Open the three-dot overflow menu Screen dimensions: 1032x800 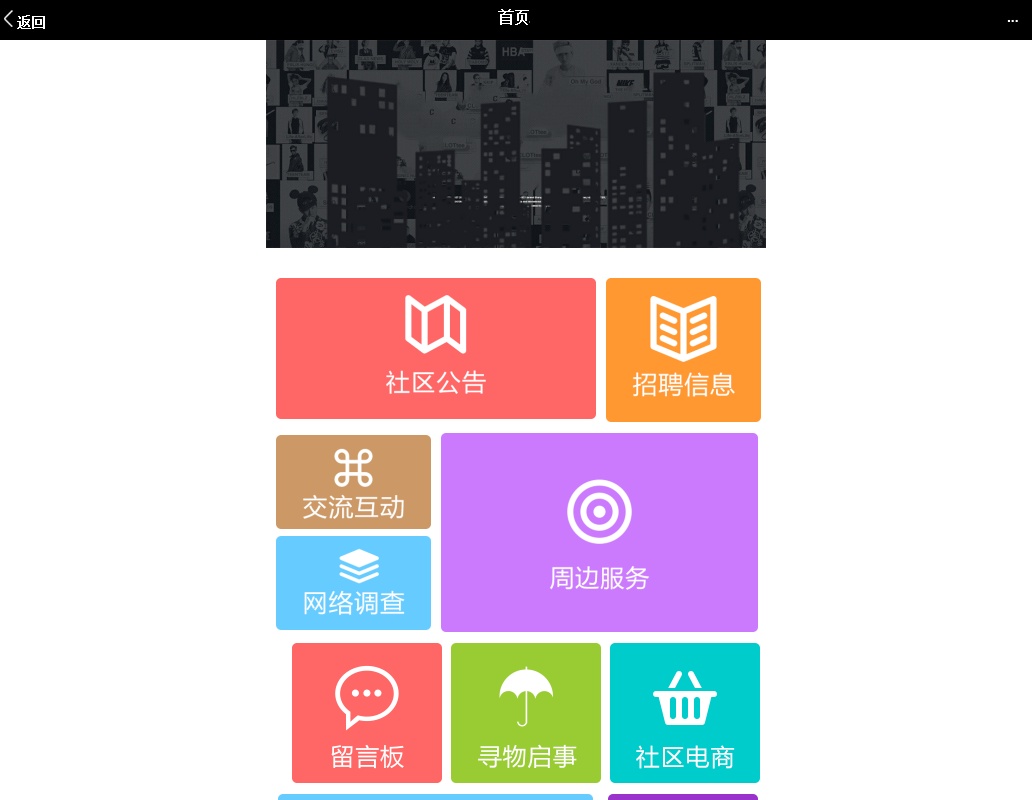pyautogui.click(x=1012, y=21)
